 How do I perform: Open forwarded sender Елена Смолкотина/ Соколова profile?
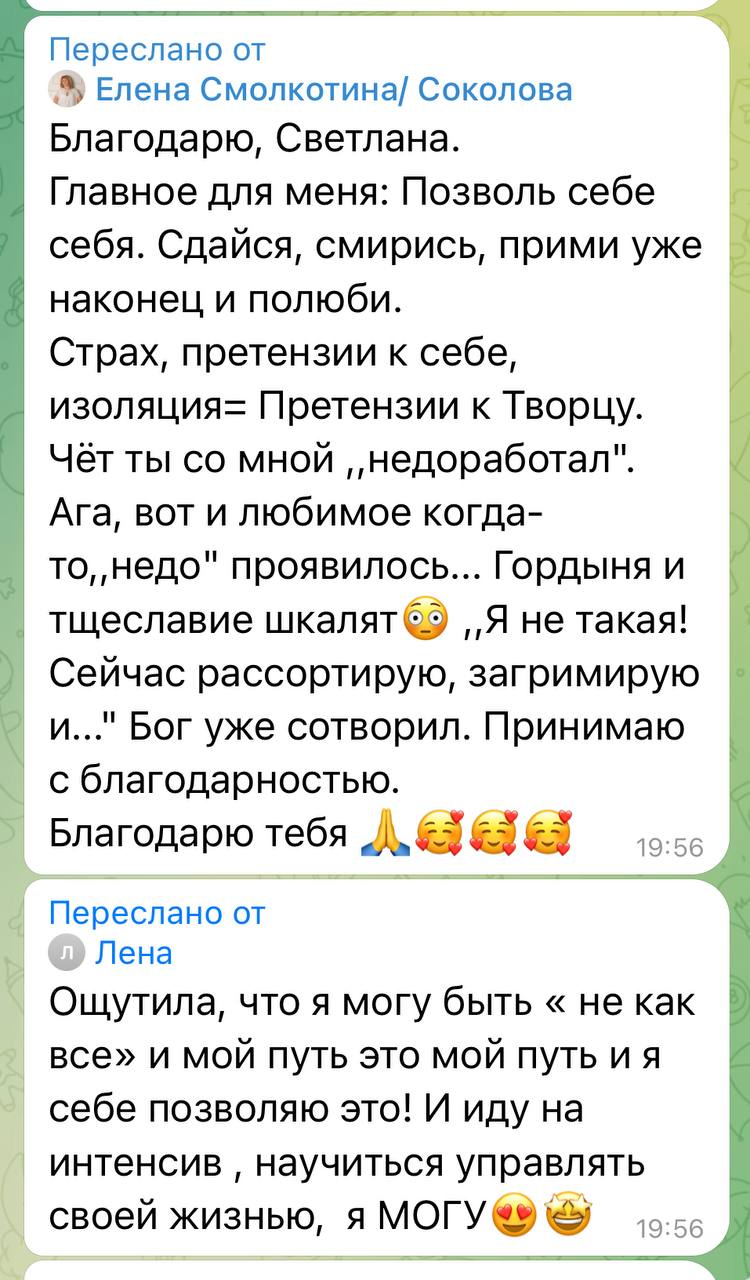pos(333,90)
